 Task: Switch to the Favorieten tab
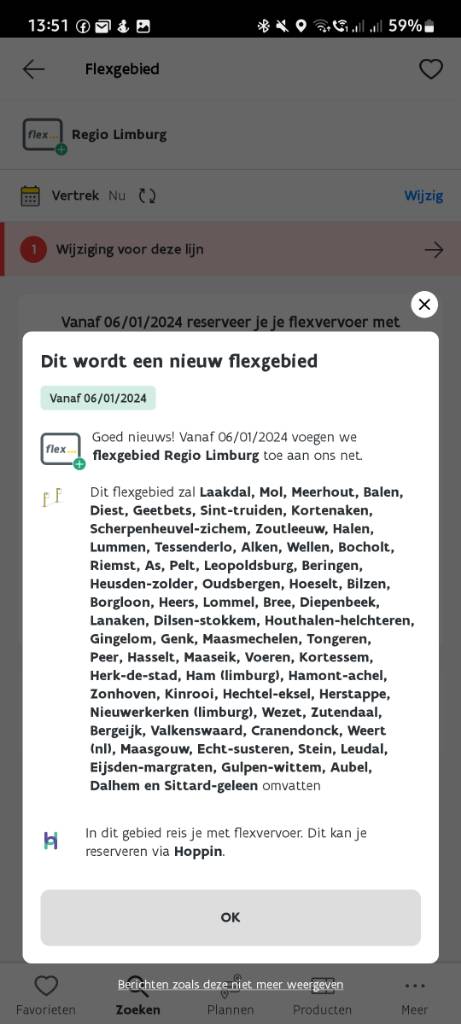pos(46,995)
